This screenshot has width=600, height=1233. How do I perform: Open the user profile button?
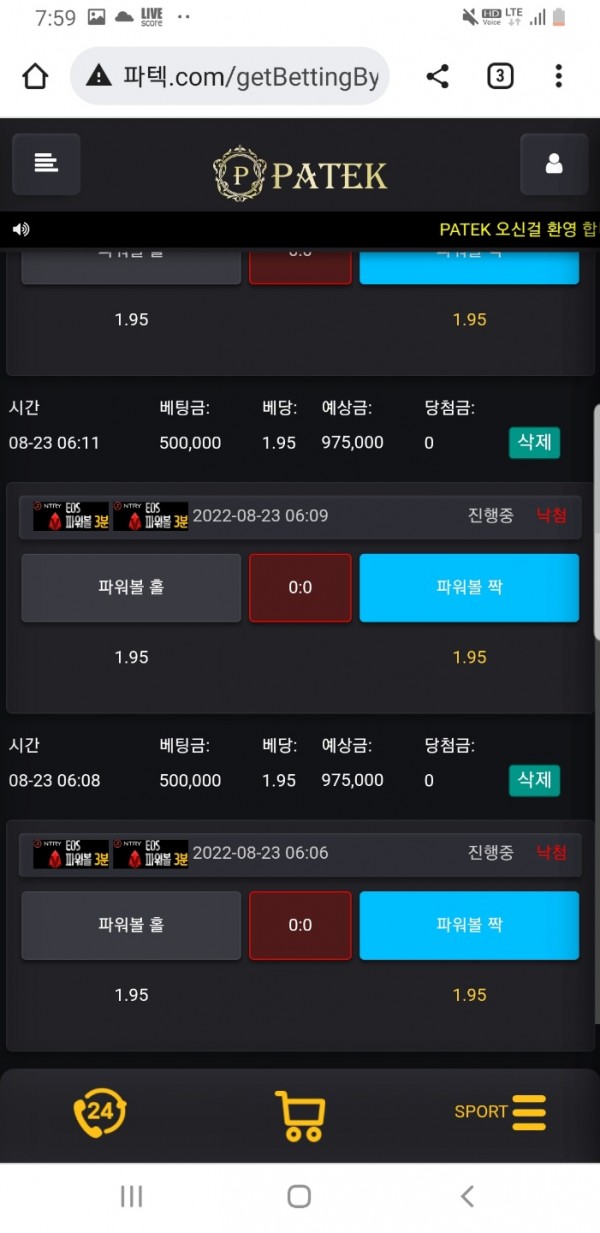pos(554,164)
